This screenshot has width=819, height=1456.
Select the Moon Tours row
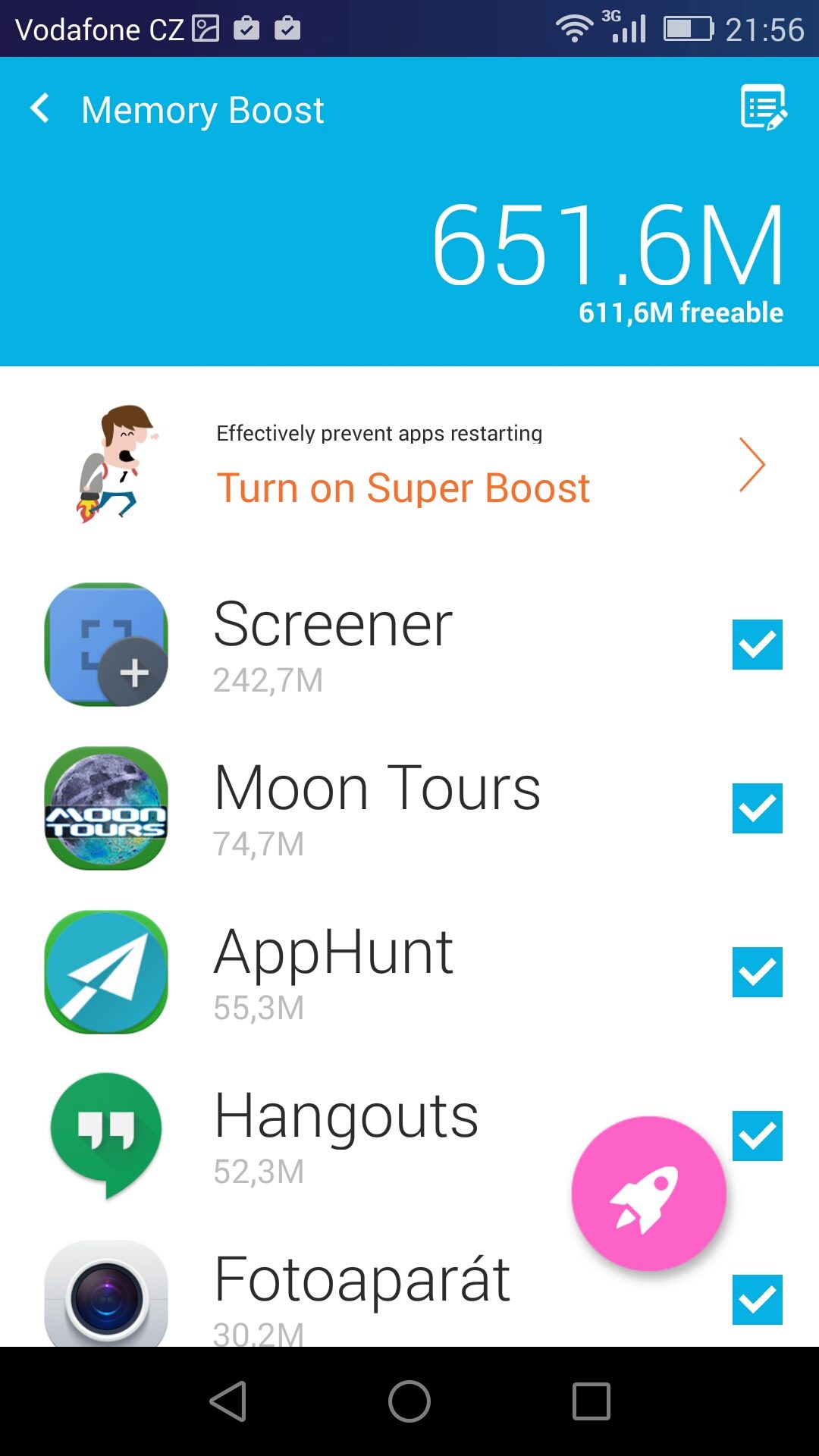[x=409, y=808]
